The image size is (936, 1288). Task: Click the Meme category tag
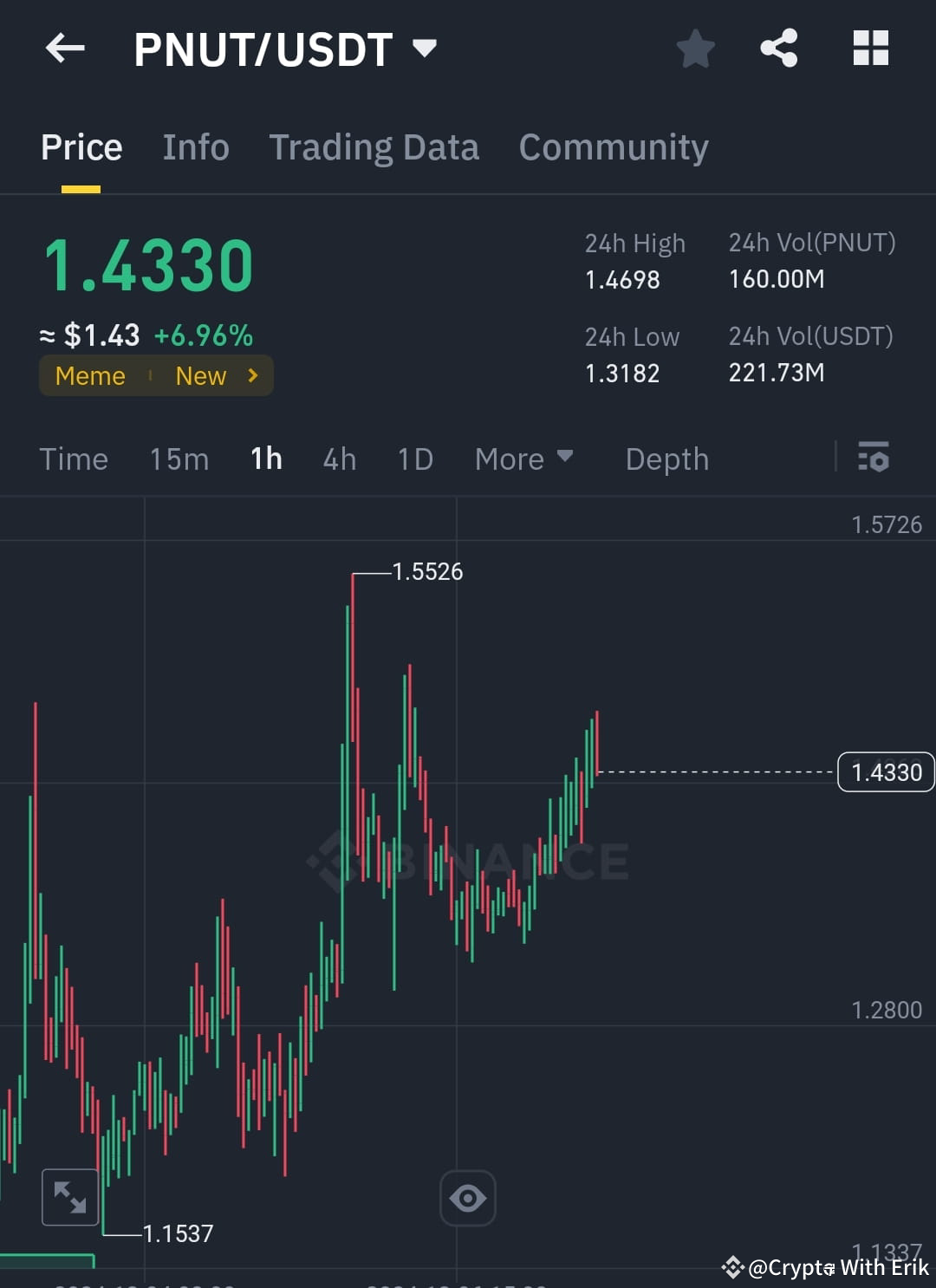(x=90, y=375)
